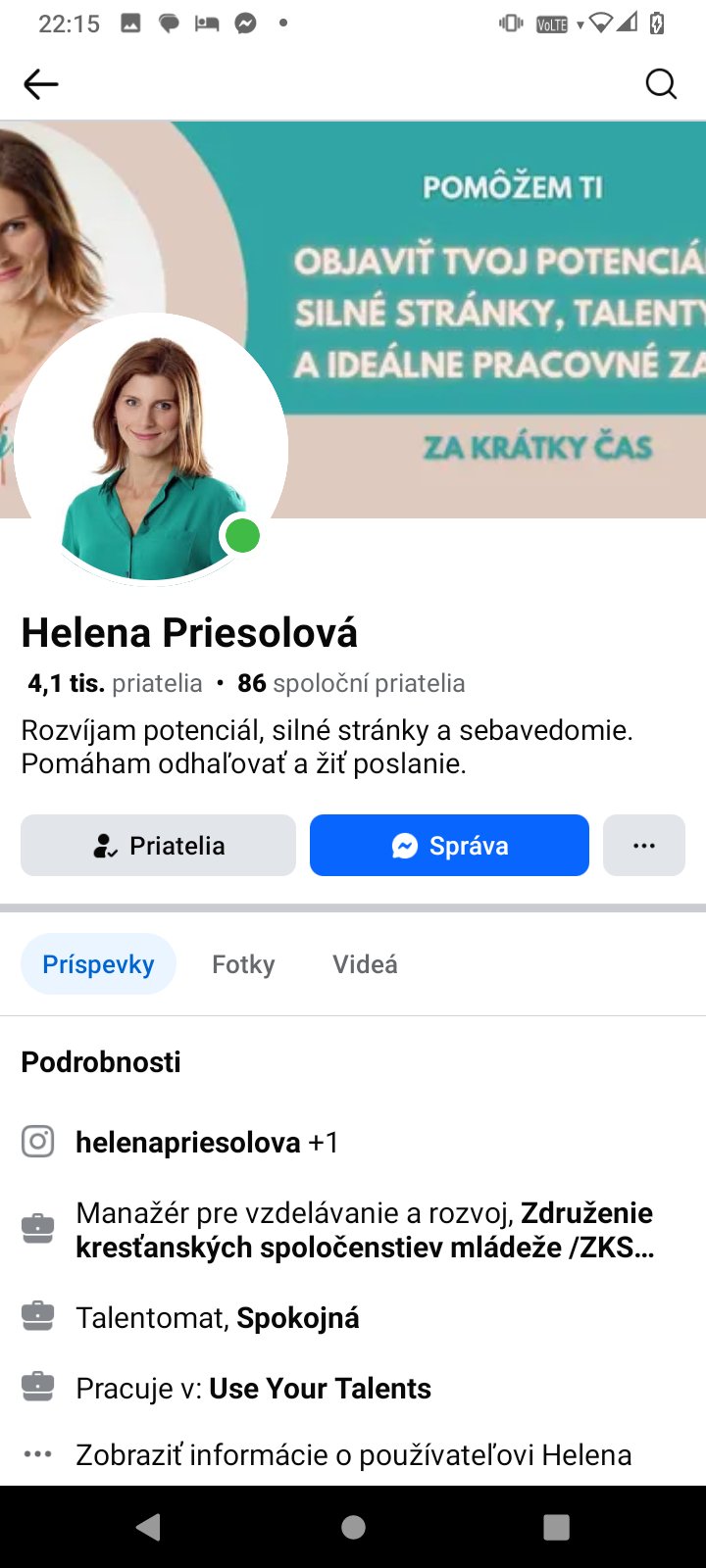Image resolution: width=706 pixels, height=1568 pixels.
Task: Open the three-dot more options button
Action: pos(643,845)
